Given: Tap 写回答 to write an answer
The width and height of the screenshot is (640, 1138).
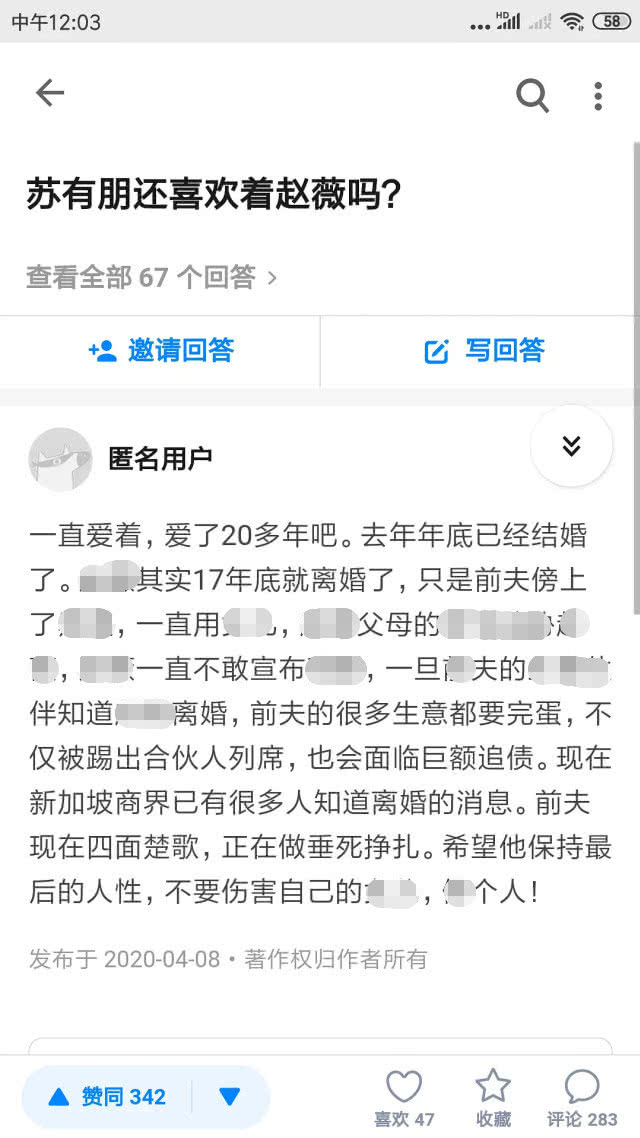Looking at the screenshot, I should coord(485,350).
